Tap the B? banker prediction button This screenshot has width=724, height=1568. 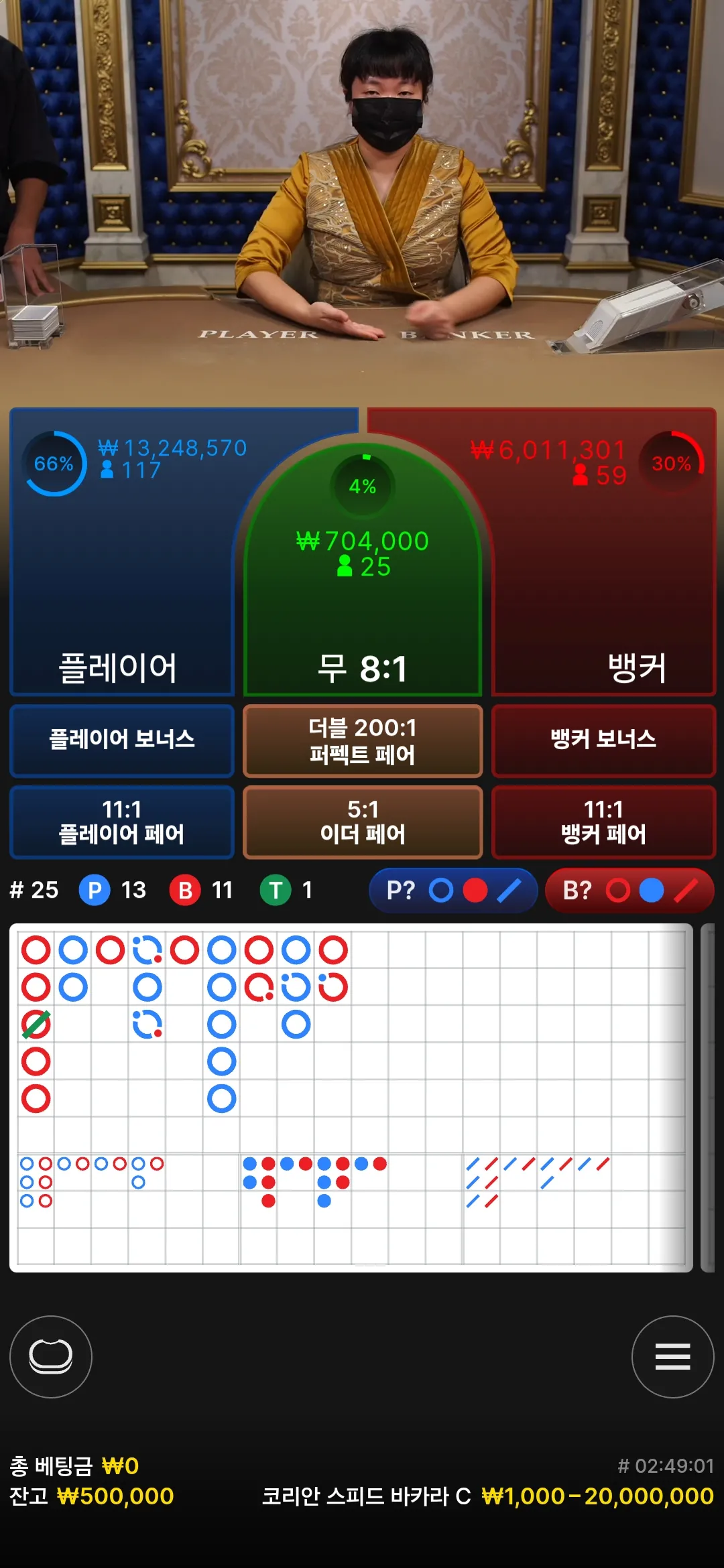click(x=629, y=891)
